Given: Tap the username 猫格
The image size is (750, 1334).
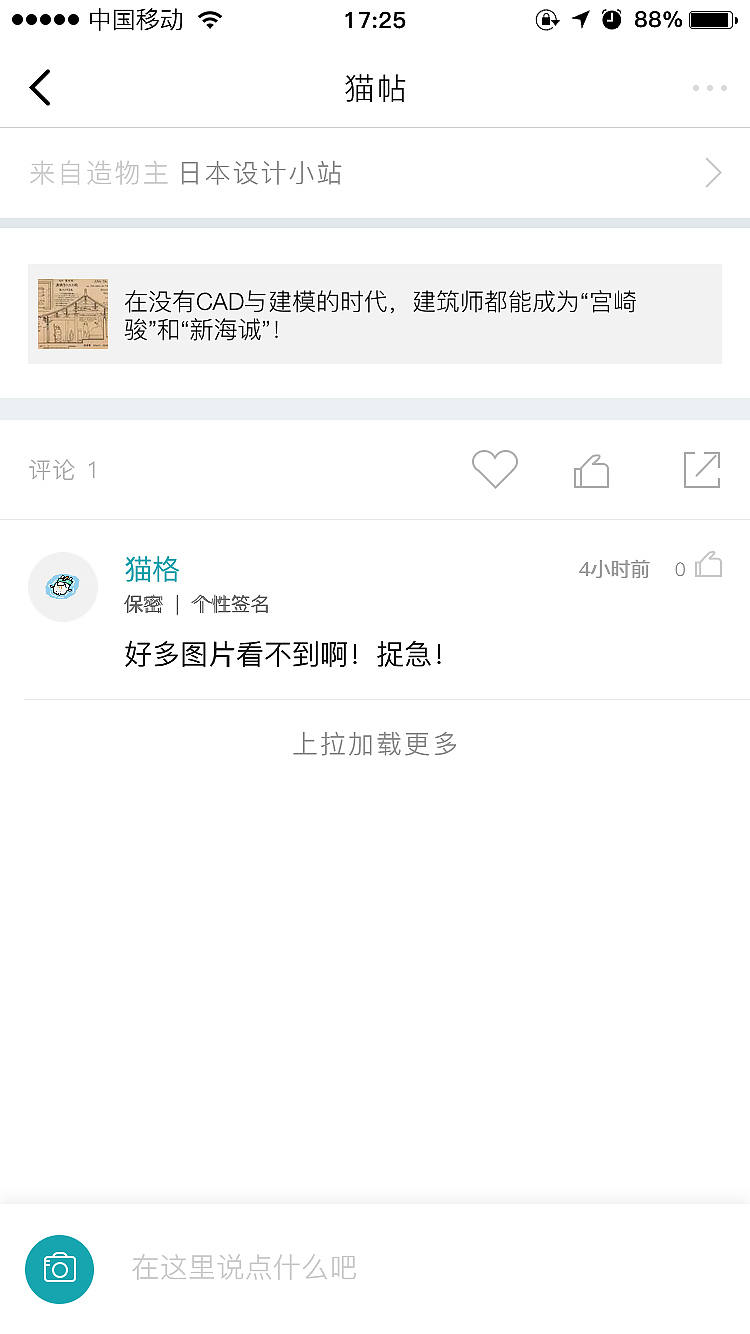Looking at the screenshot, I should click(152, 569).
